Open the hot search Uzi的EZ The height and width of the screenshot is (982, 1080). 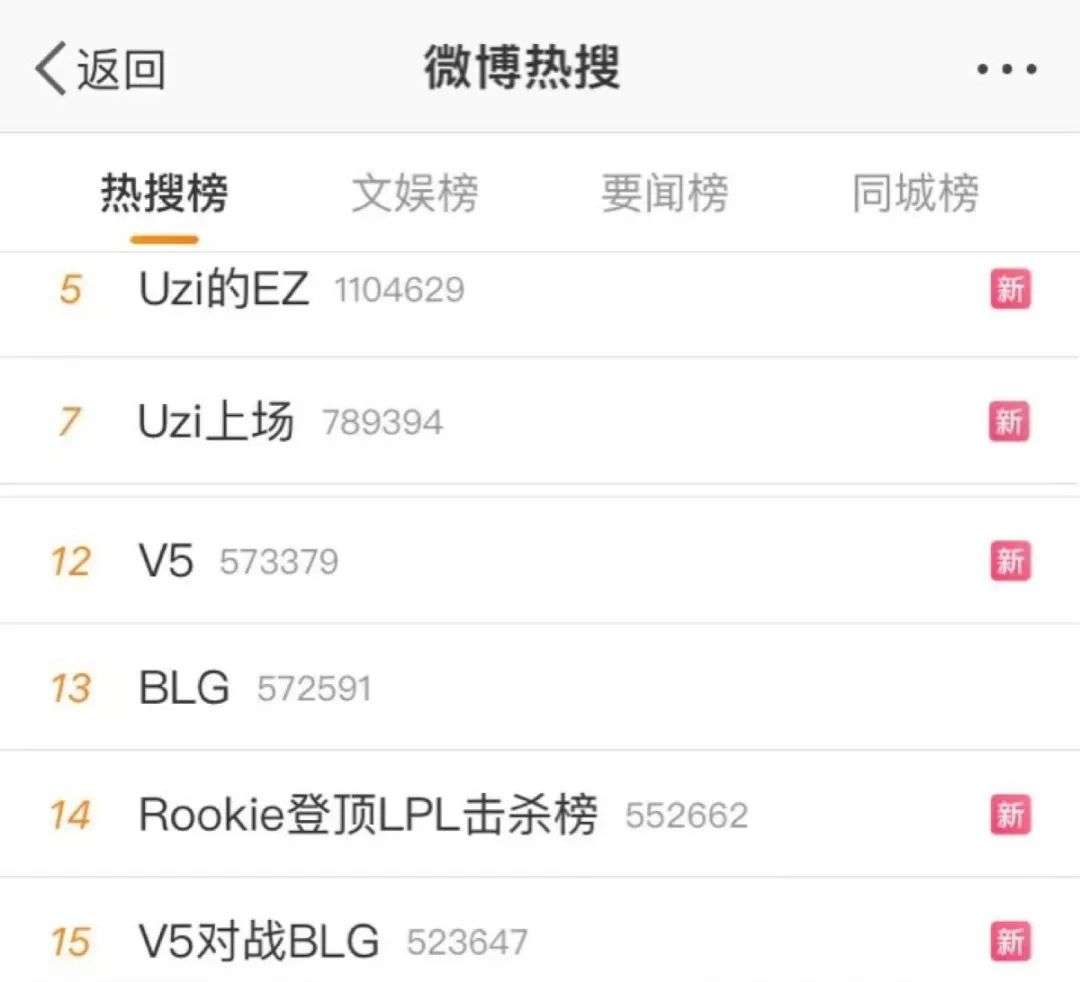click(224, 290)
